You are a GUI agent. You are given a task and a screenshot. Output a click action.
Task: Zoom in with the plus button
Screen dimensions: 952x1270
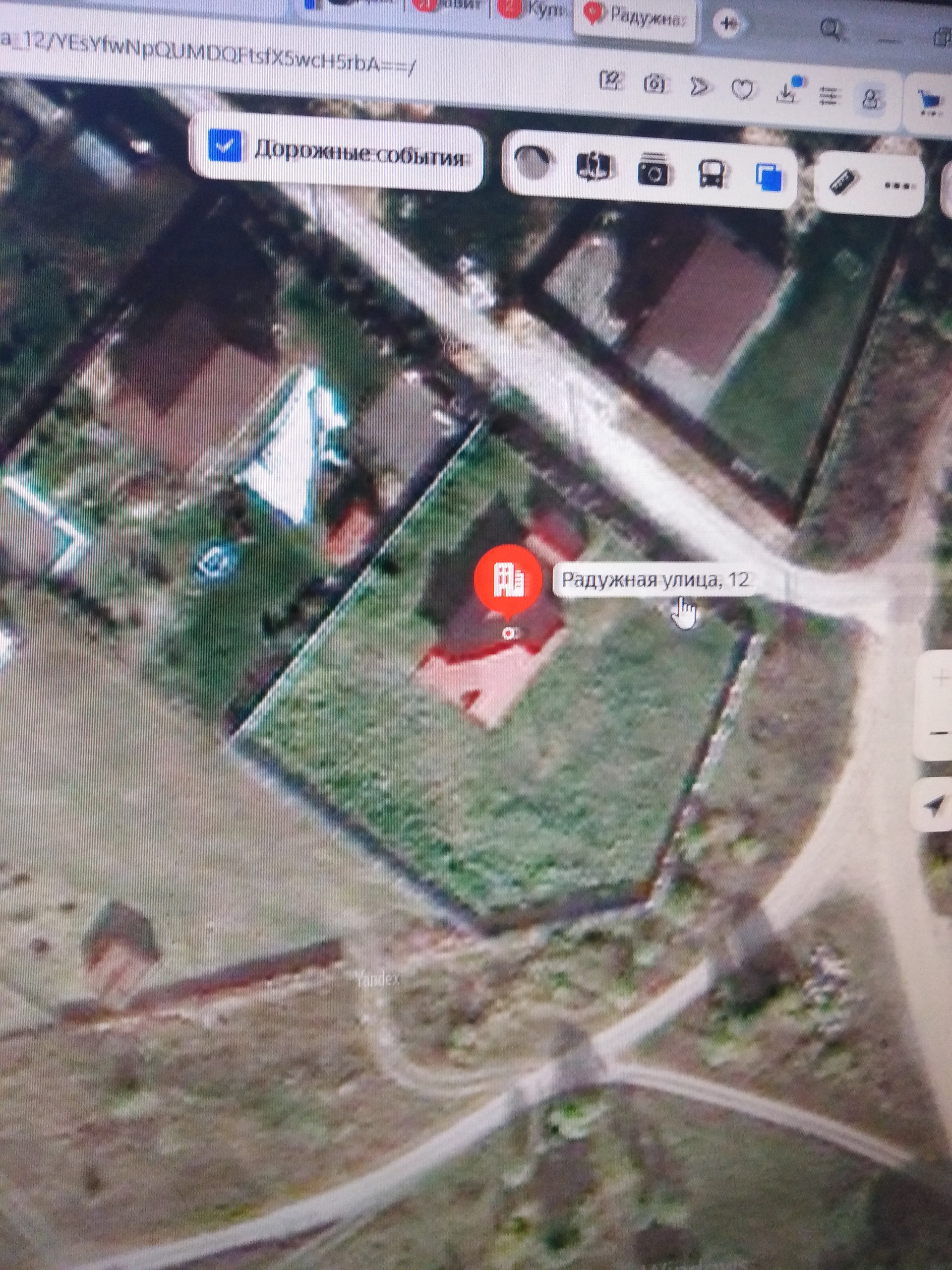(x=941, y=679)
